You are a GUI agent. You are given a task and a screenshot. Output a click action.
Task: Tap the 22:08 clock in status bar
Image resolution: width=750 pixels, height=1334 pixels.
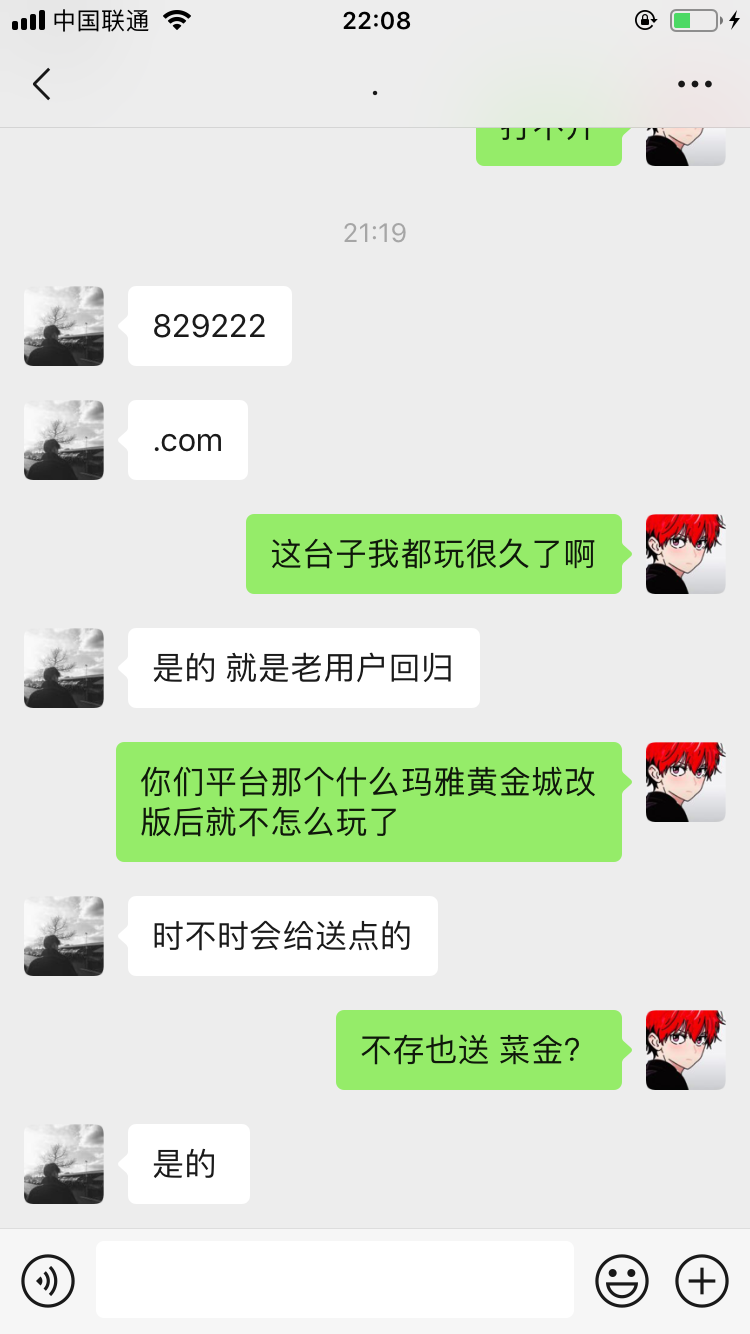375,20
